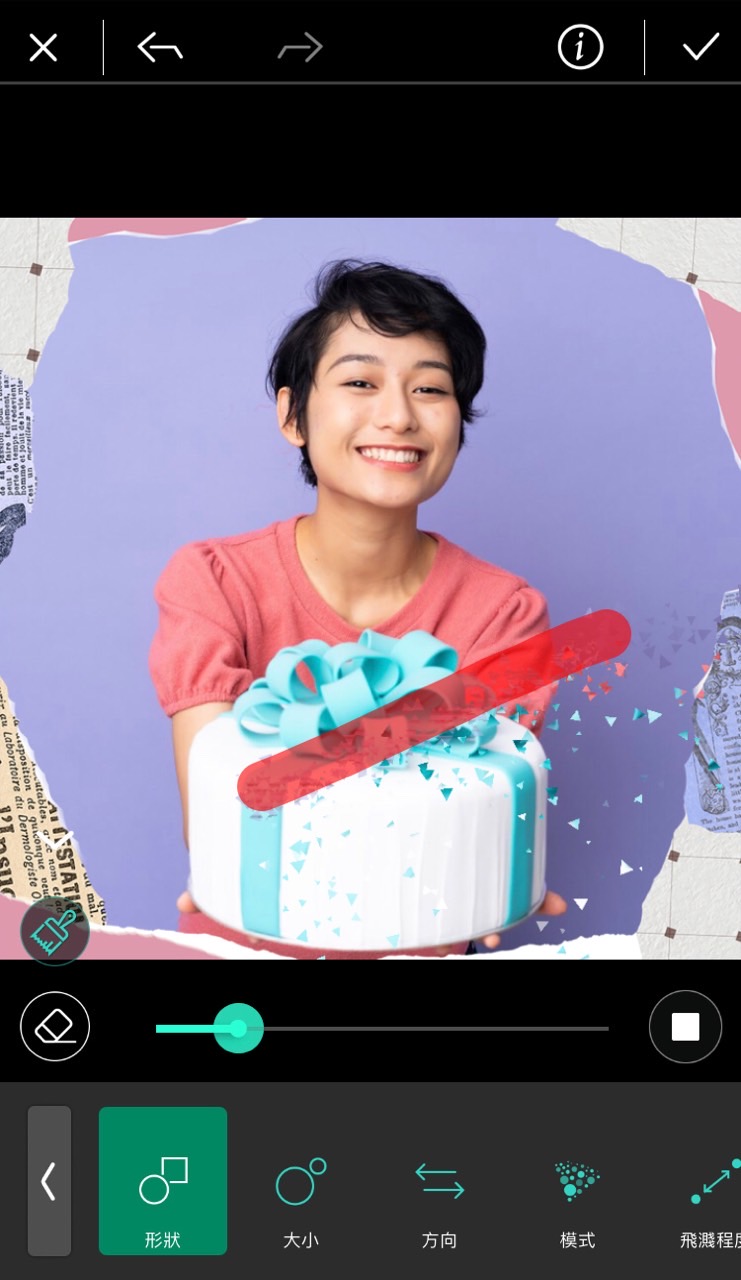Toggle between brush and eraser mode

pyautogui.click(x=55, y=1027)
